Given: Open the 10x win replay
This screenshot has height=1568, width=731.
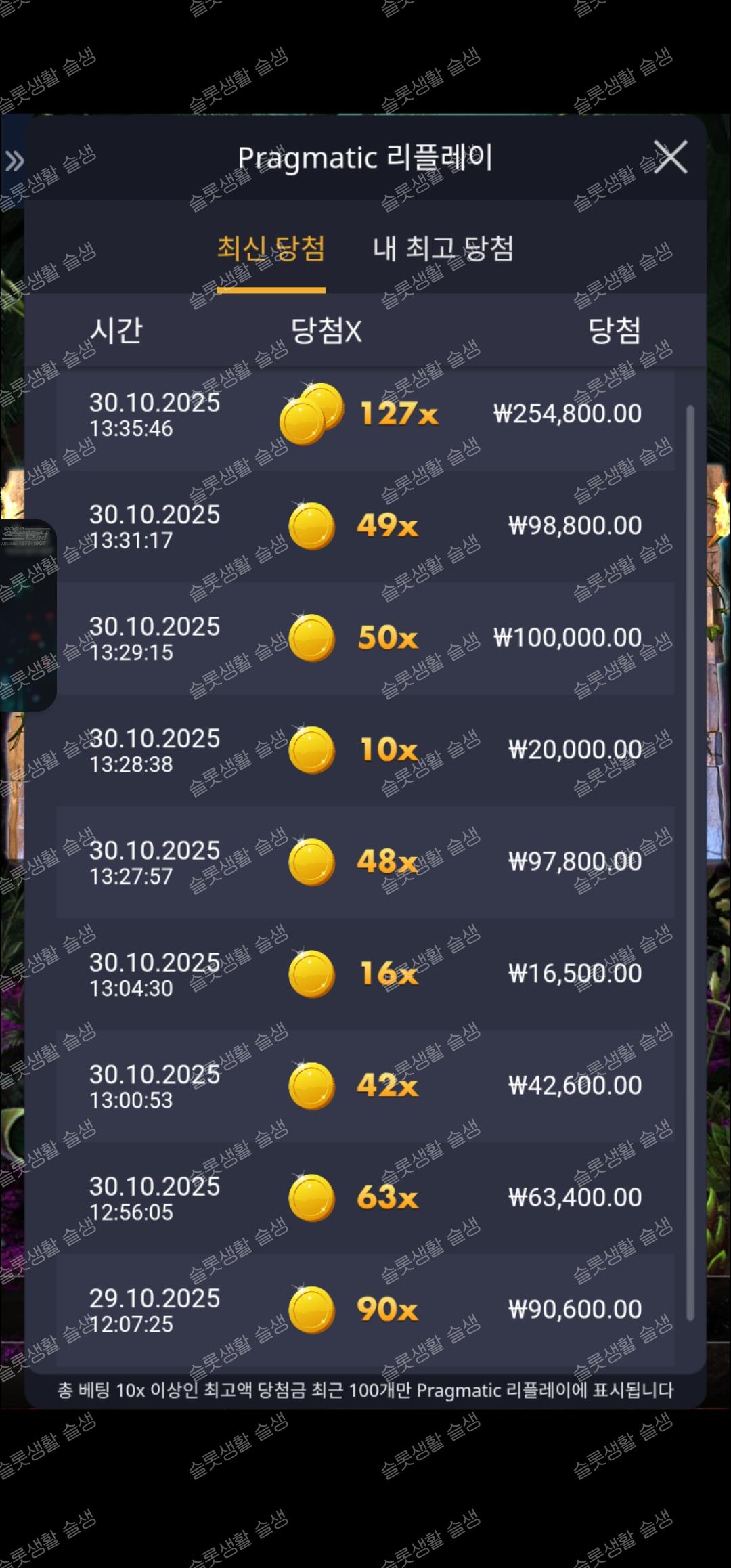Looking at the screenshot, I should pyautogui.click(x=365, y=750).
